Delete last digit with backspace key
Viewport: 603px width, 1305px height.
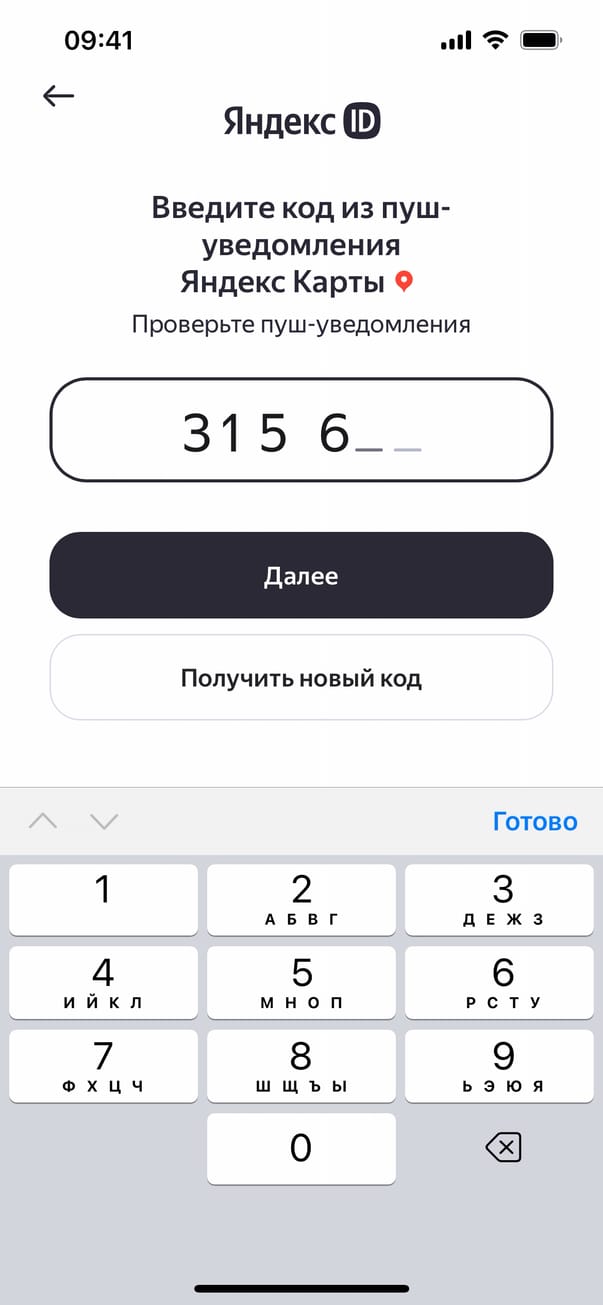coord(502,1148)
